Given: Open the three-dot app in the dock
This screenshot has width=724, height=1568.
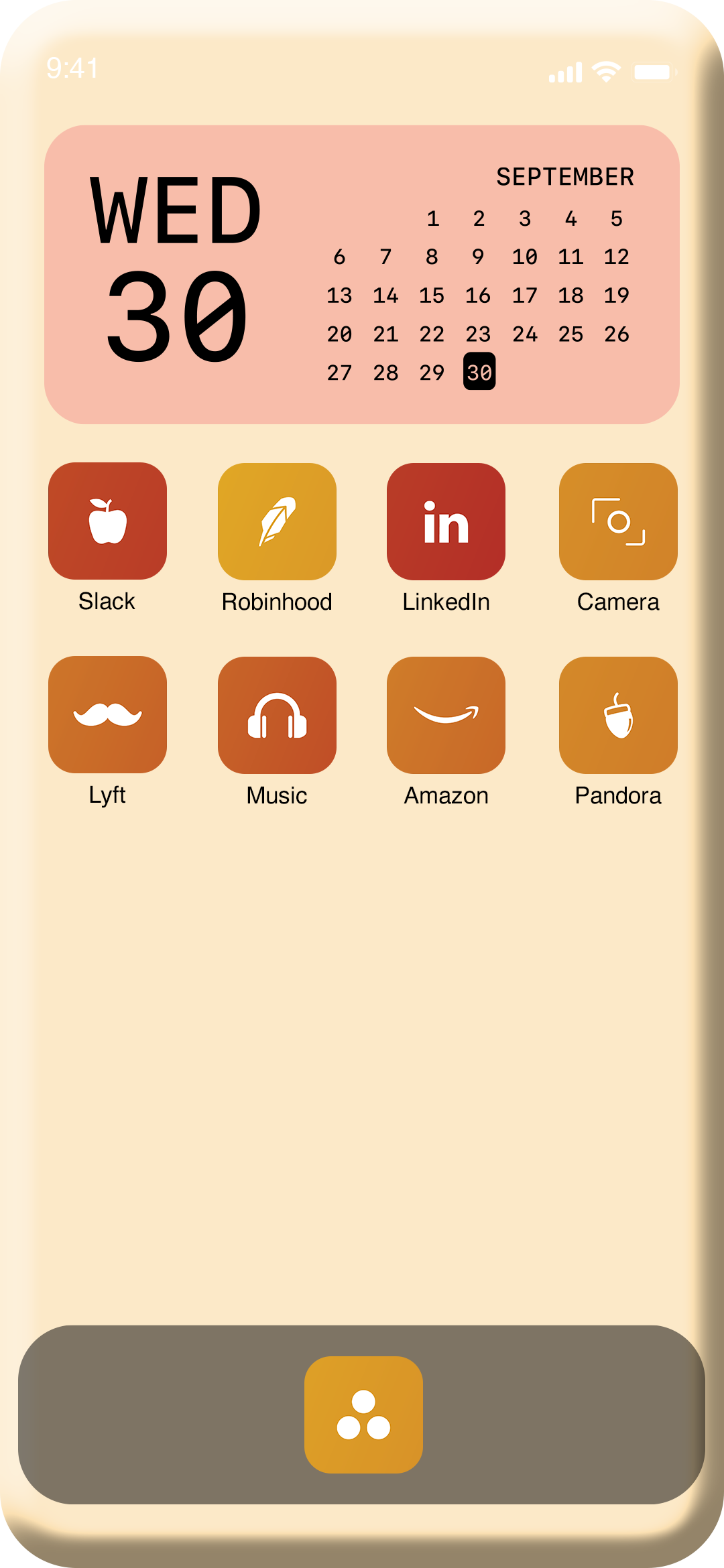Looking at the screenshot, I should [363, 1415].
